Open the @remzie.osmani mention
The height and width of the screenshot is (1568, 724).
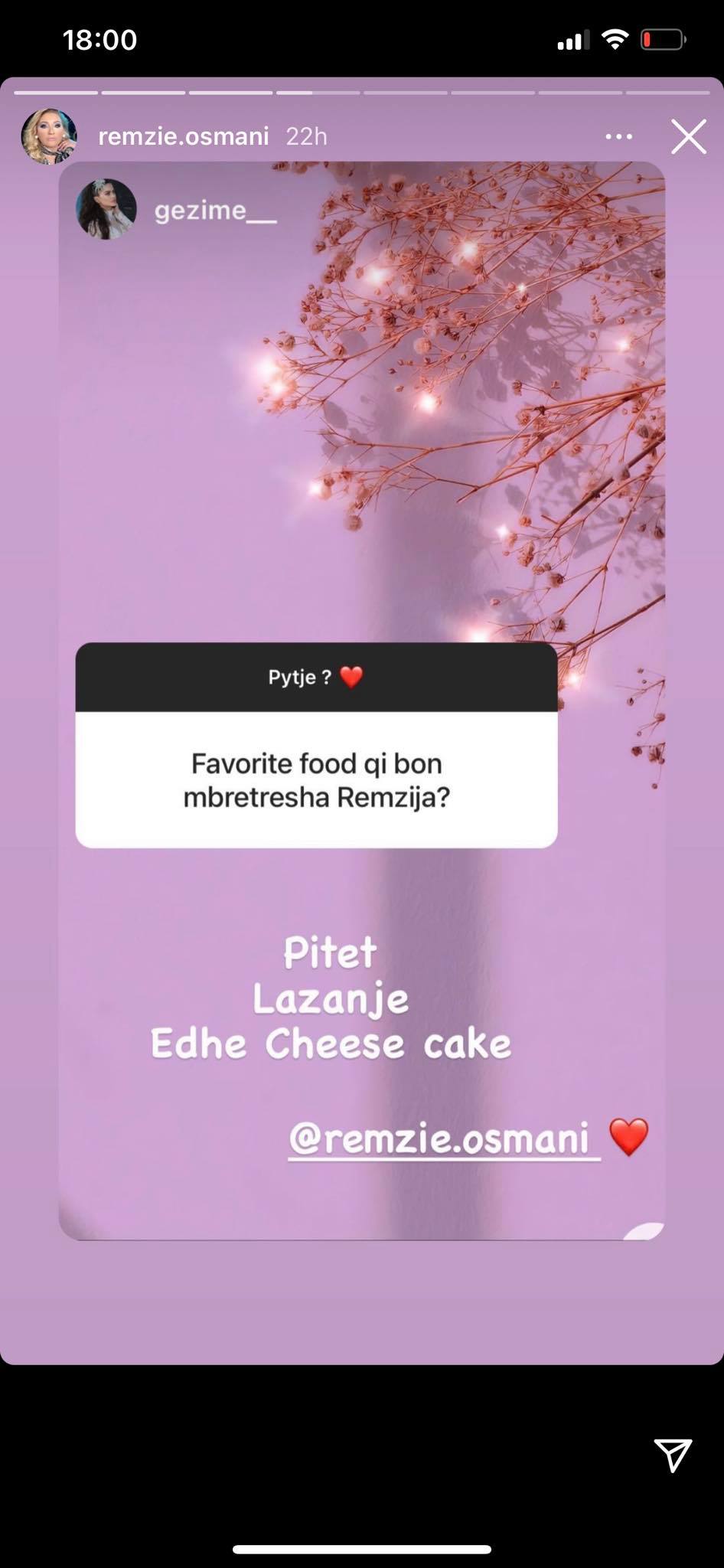(x=442, y=1138)
